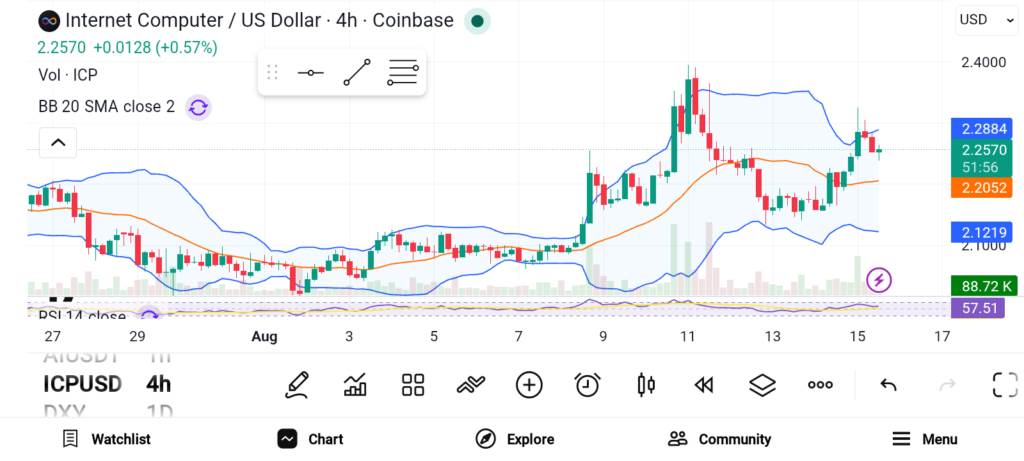Image resolution: width=1024 pixels, height=461 pixels.
Task: Switch to the Explore tab
Action: point(515,439)
